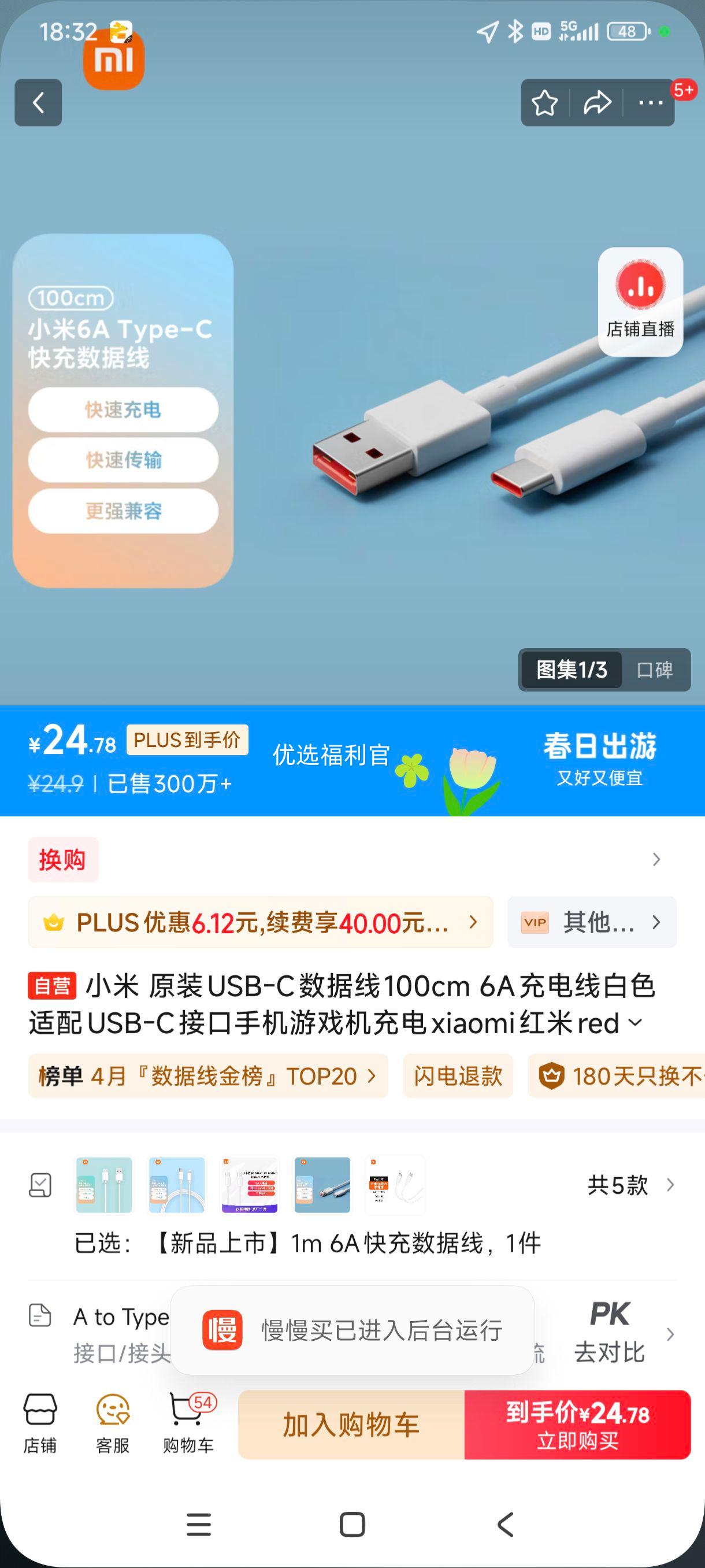
Task: Expand the truncated product title chevron
Action: point(633,1023)
